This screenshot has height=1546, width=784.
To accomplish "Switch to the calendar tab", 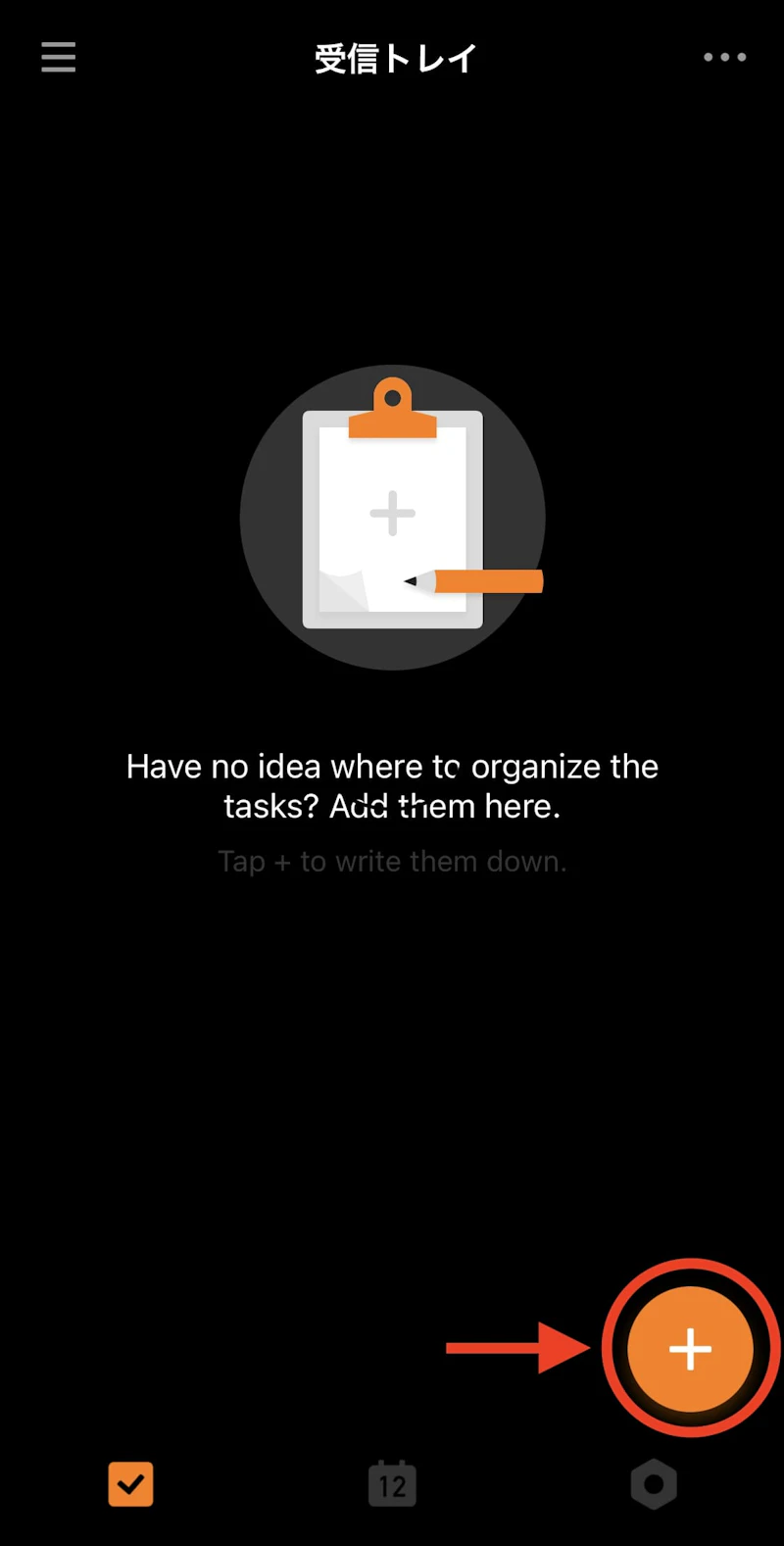I will (392, 1484).
